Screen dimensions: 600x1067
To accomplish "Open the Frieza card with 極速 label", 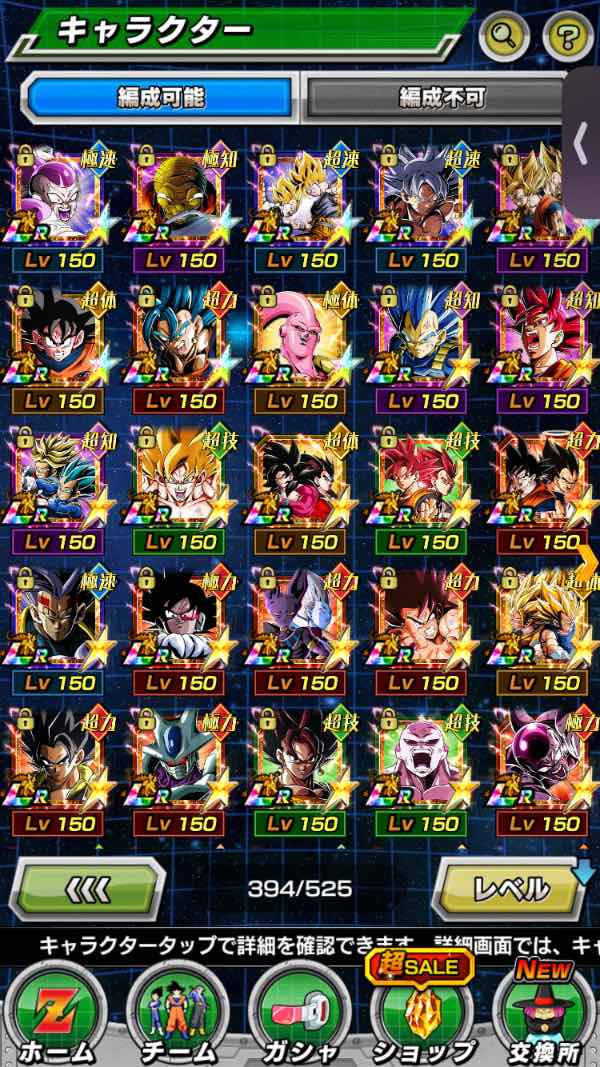I will [57, 196].
